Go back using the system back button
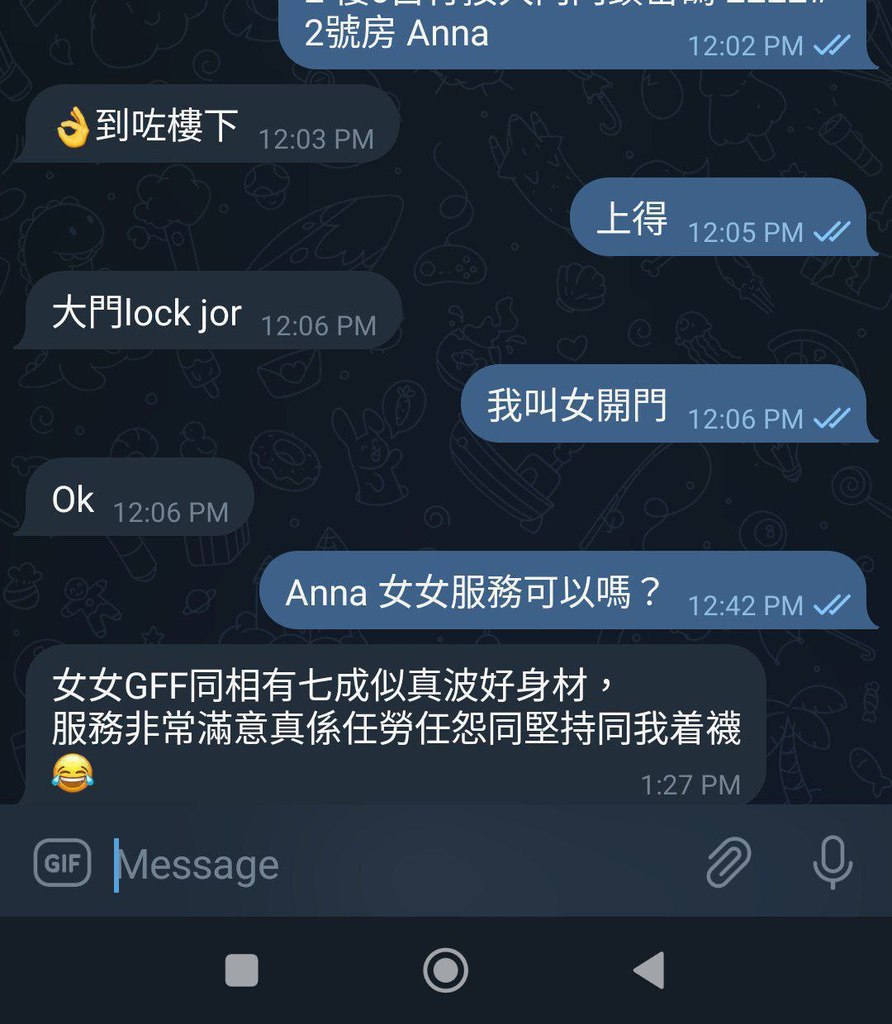The width and height of the screenshot is (892, 1024). coord(649,970)
